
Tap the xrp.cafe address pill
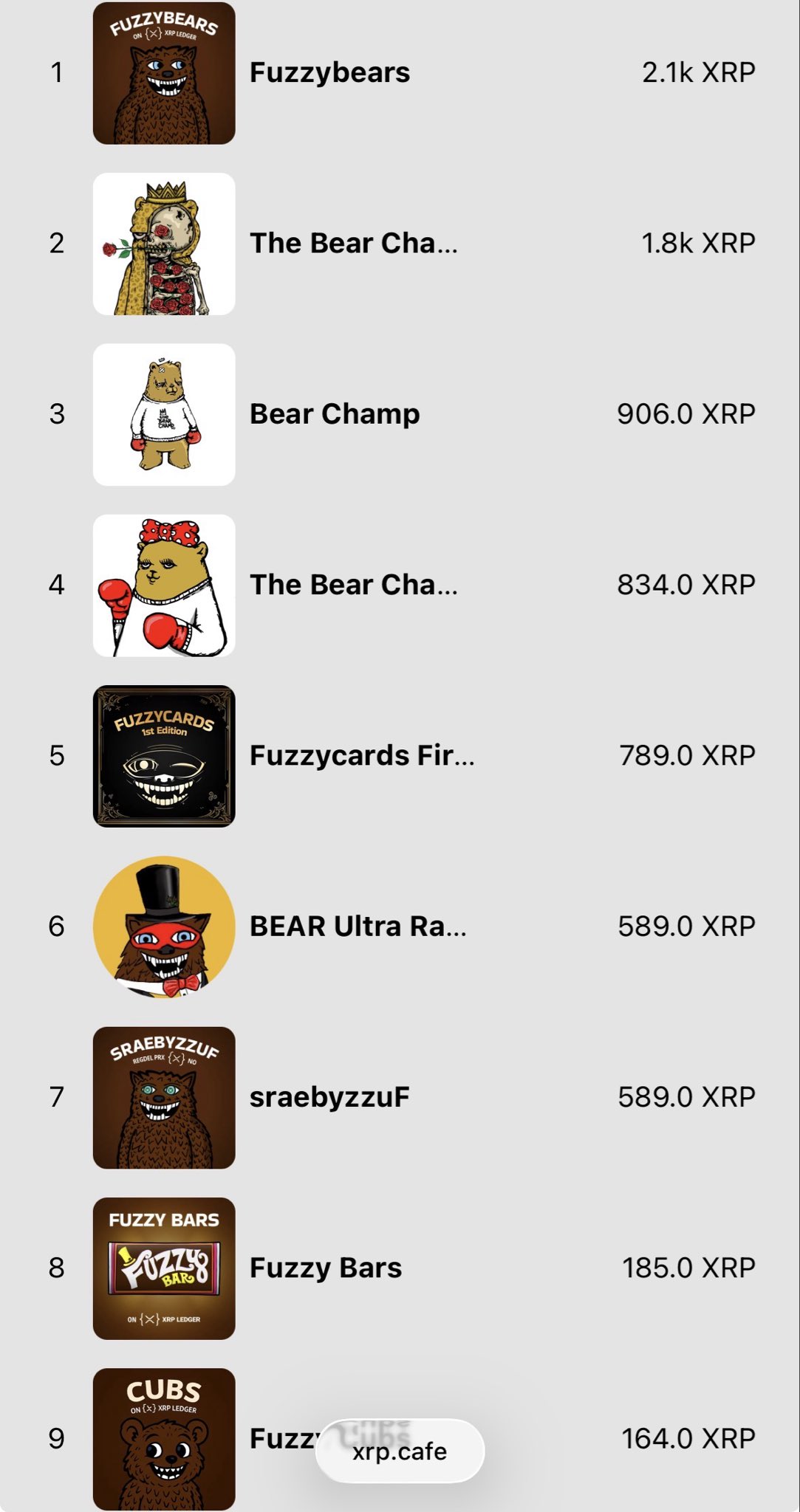pos(400,1451)
